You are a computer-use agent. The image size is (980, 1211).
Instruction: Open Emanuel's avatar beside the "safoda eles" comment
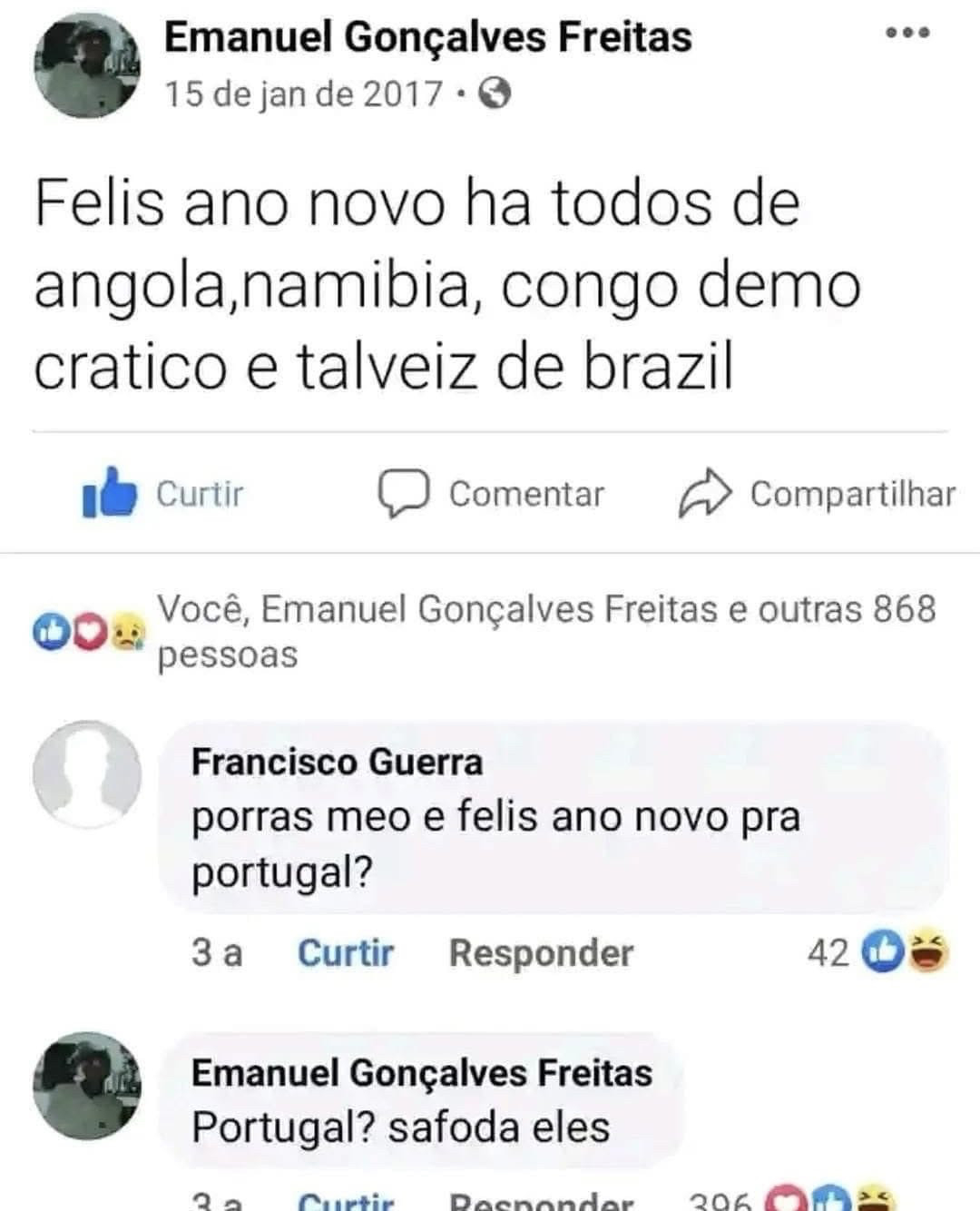coord(87,1085)
